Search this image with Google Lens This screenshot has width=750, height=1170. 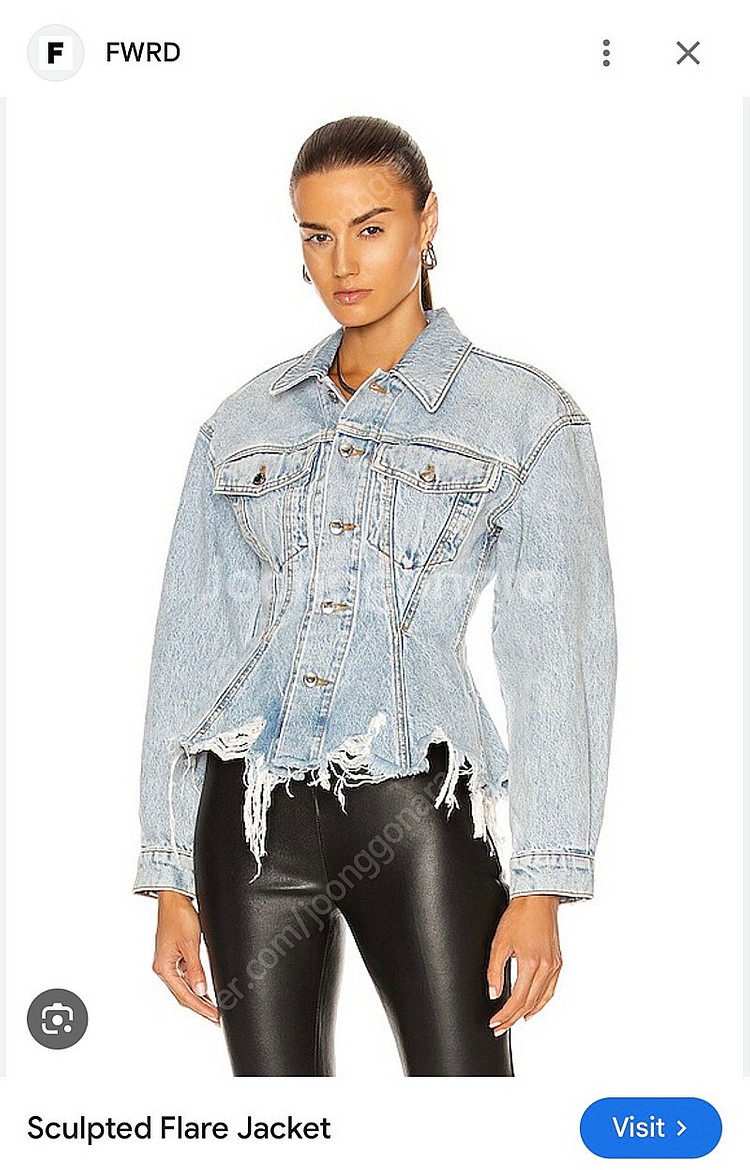click(58, 1019)
